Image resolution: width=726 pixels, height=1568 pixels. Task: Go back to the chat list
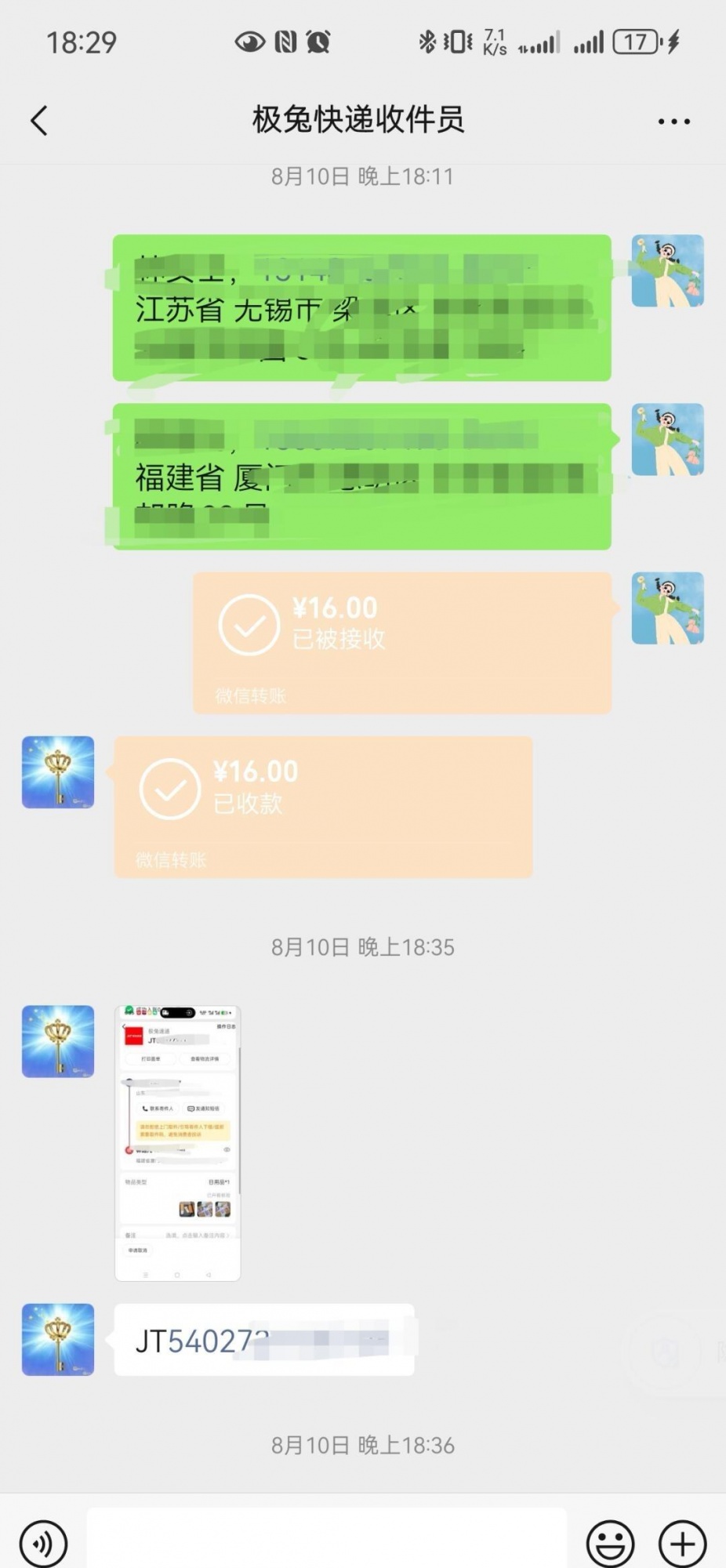(39, 121)
